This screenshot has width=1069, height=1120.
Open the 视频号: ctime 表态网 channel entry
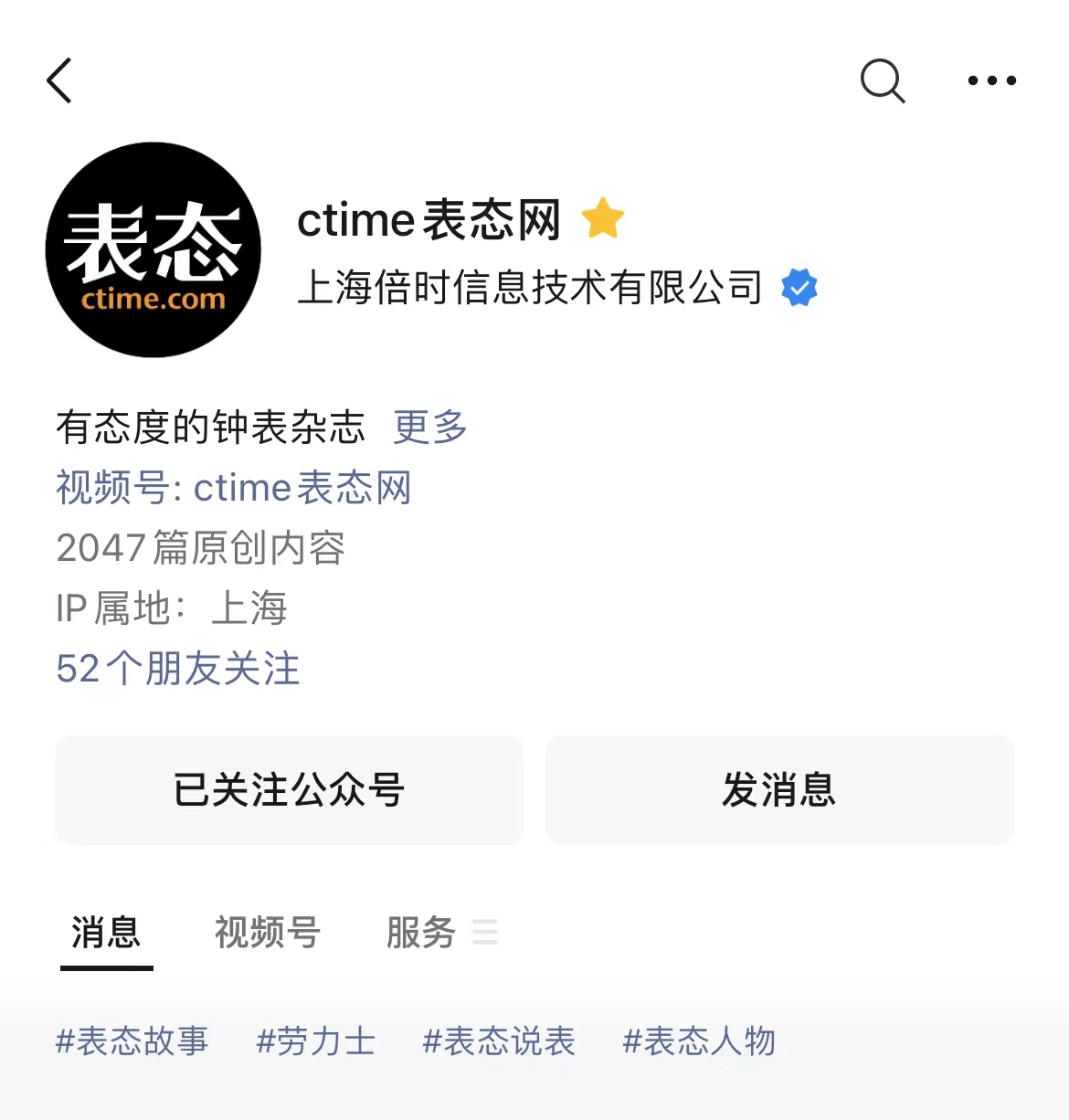coord(233,488)
